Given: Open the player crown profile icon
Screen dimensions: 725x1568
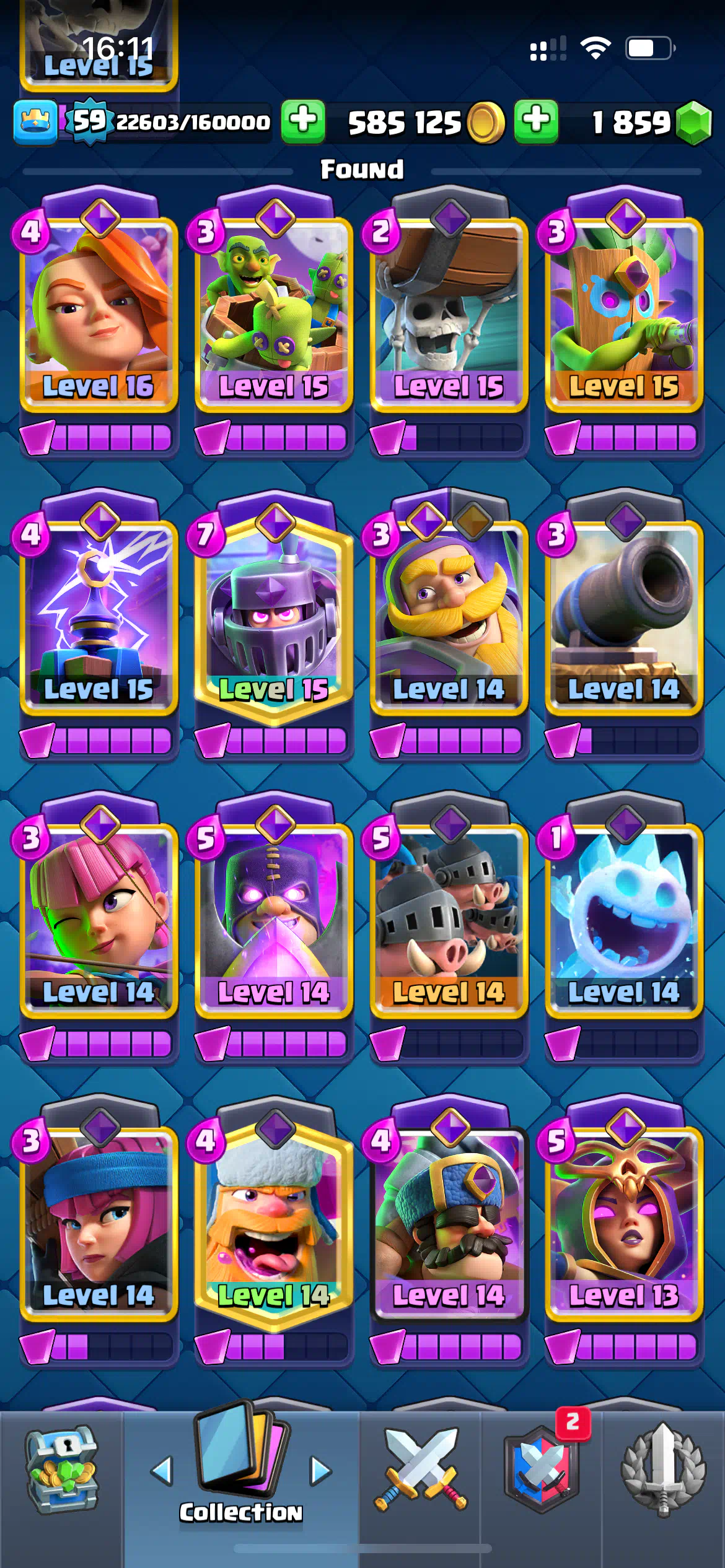Looking at the screenshot, I should [35, 121].
